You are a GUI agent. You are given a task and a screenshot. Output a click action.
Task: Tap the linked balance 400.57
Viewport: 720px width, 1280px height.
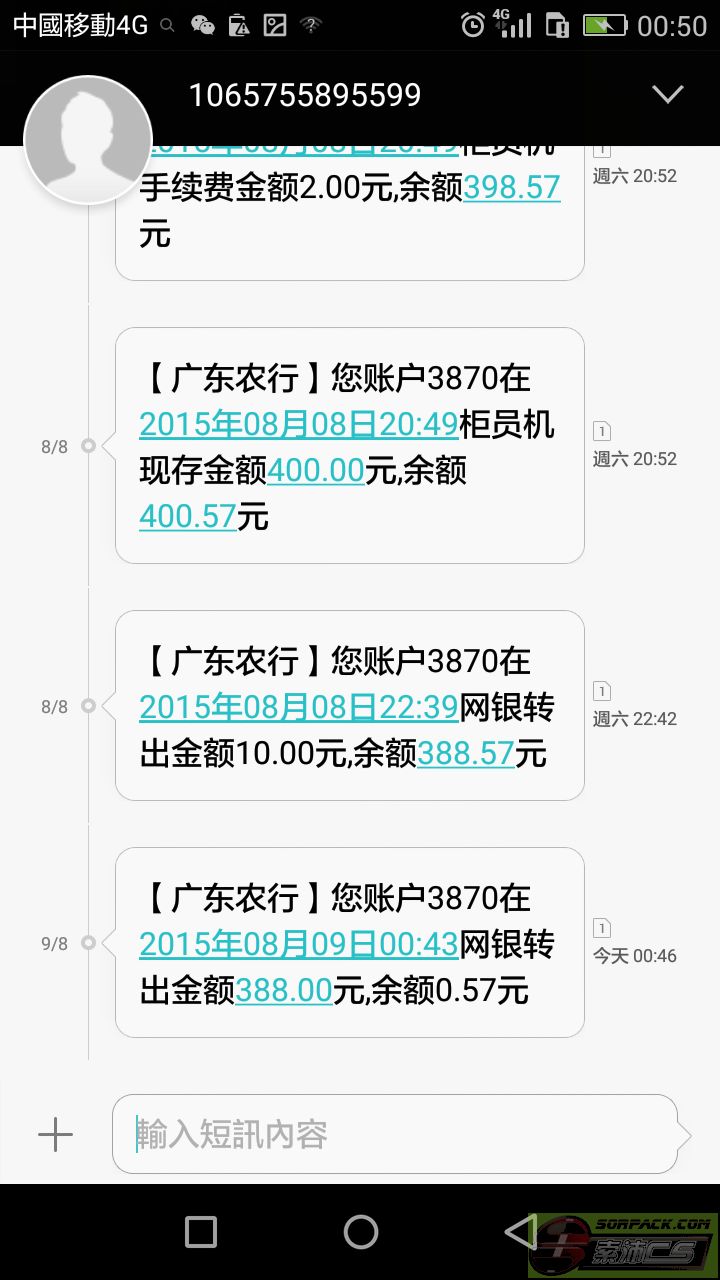coord(188,517)
